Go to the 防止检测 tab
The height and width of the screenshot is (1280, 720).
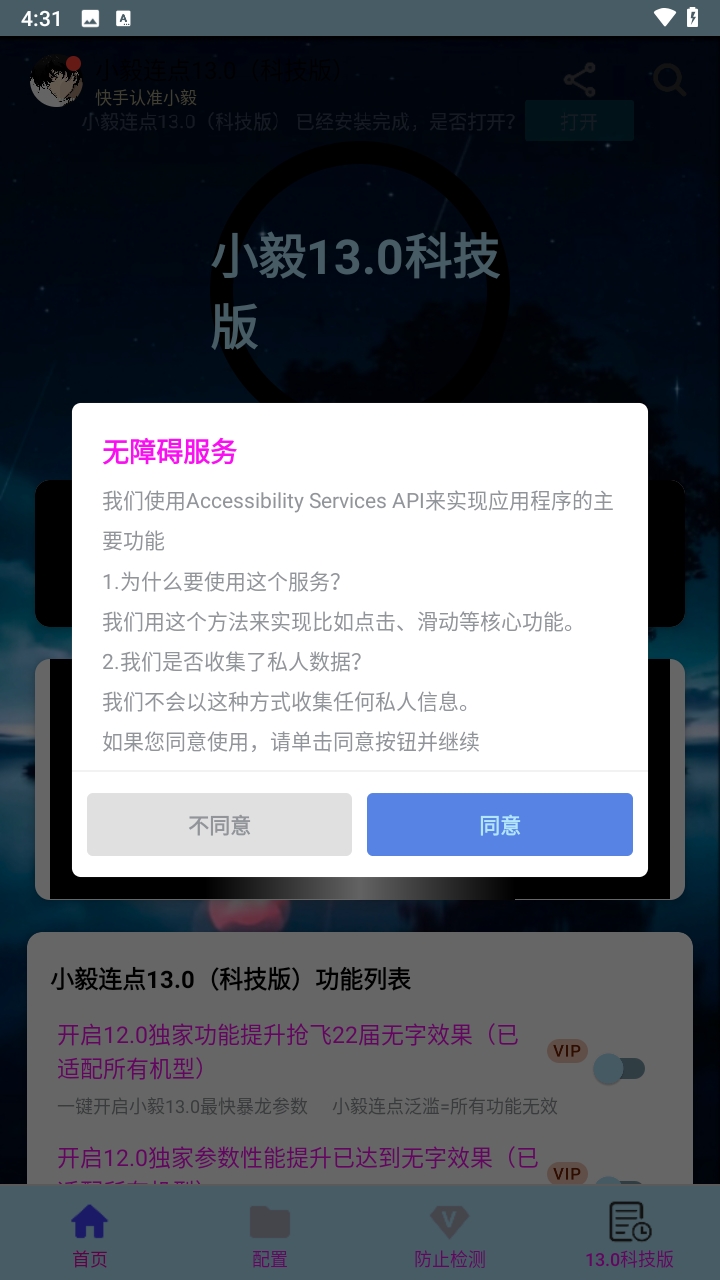(x=450, y=1235)
